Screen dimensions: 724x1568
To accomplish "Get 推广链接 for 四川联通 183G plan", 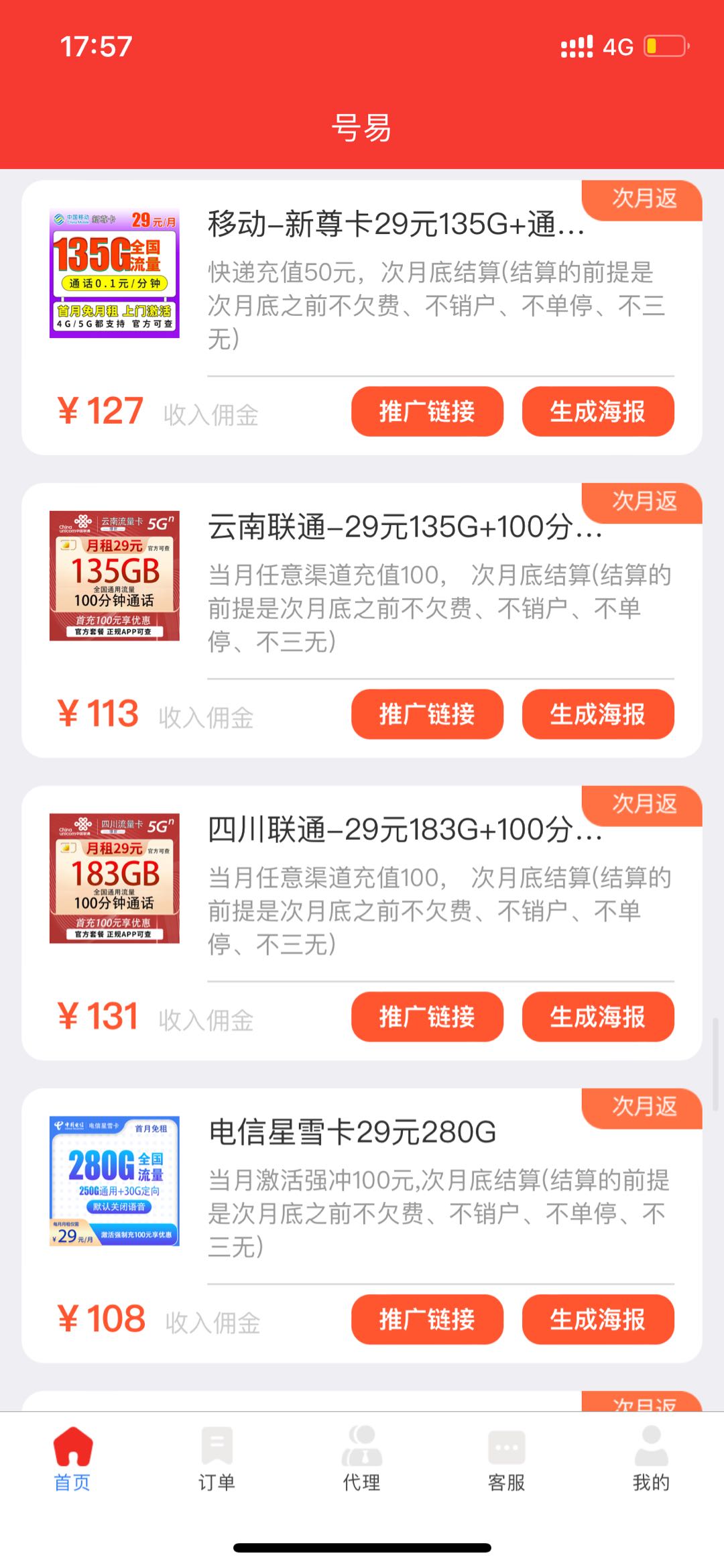I will point(427,1017).
